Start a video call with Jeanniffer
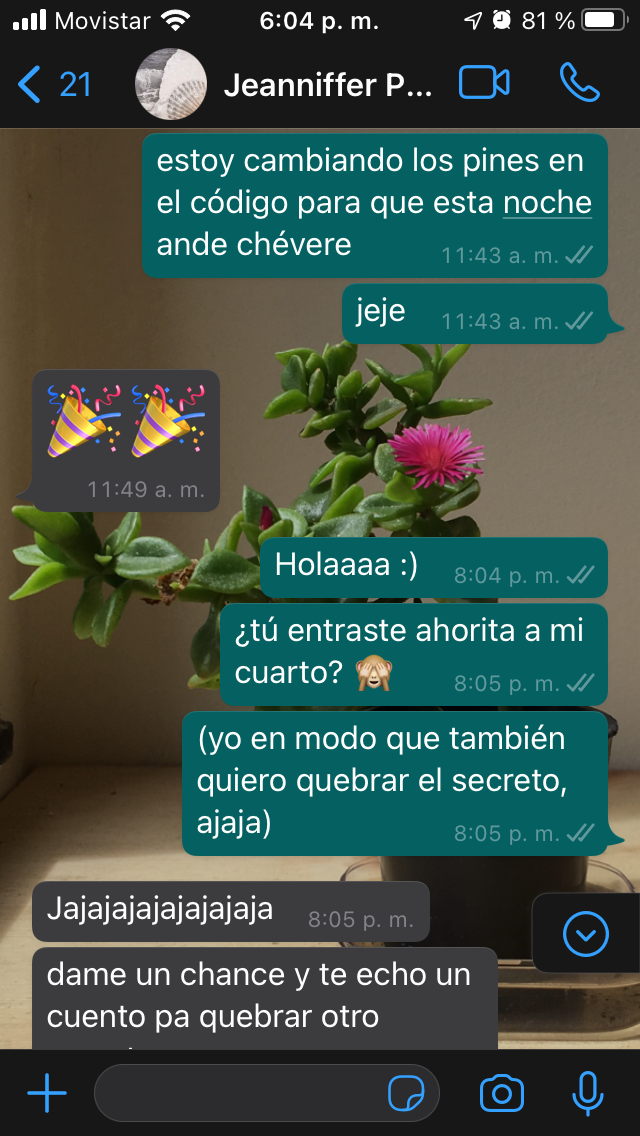Screen dimensions: 640x1136 click(x=484, y=84)
